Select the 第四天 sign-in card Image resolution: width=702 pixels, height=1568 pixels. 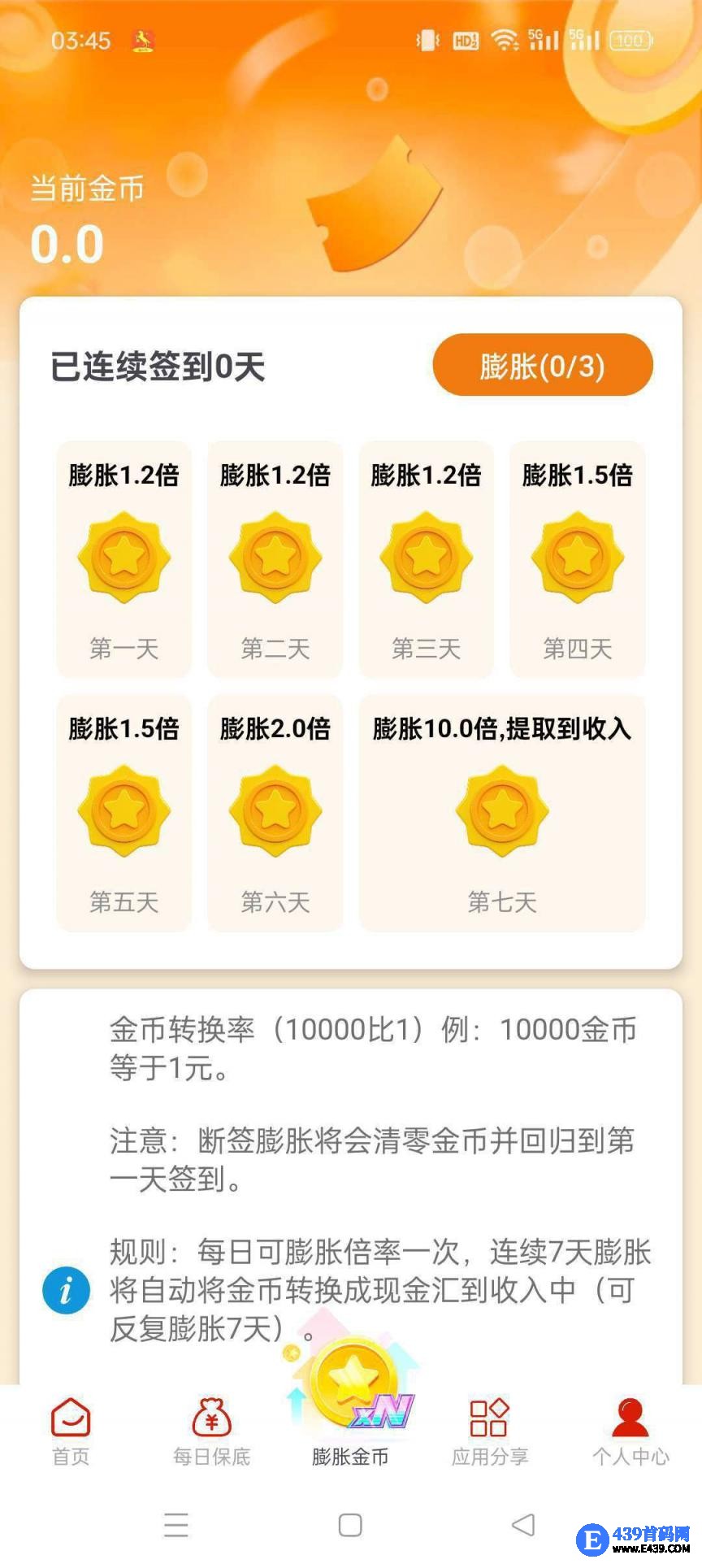(x=577, y=559)
